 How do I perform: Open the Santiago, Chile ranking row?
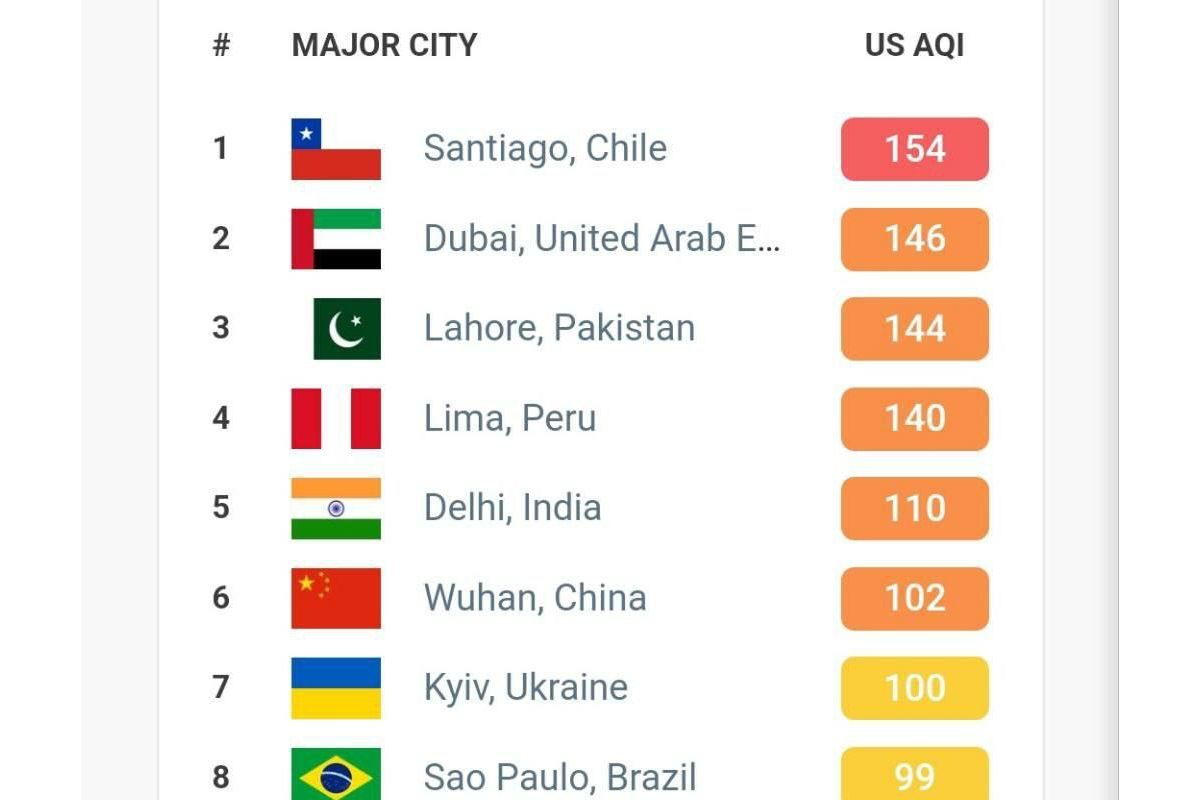(x=545, y=149)
